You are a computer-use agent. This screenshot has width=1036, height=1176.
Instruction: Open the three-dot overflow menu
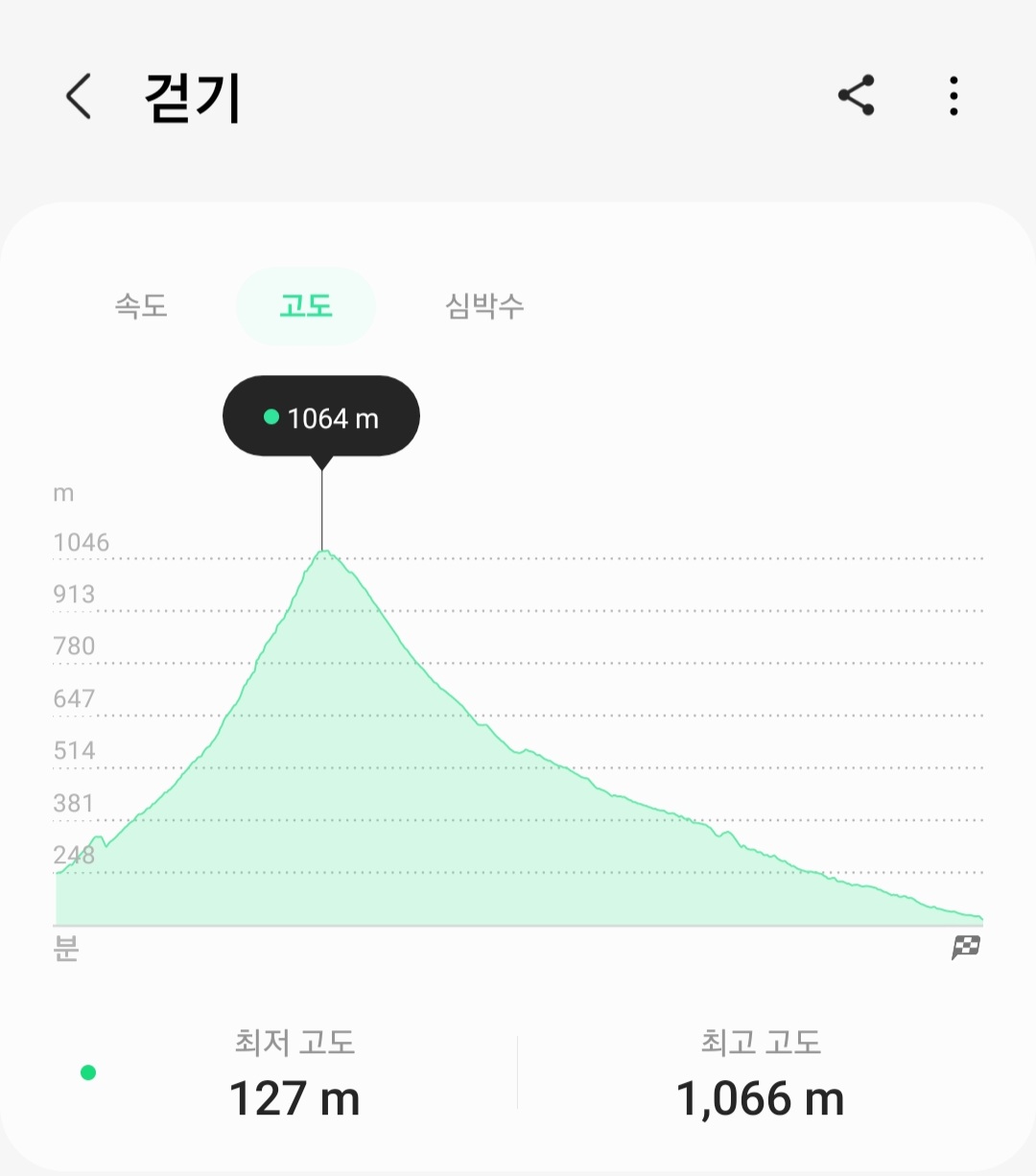pyautogui.click(x=953, y=96)
